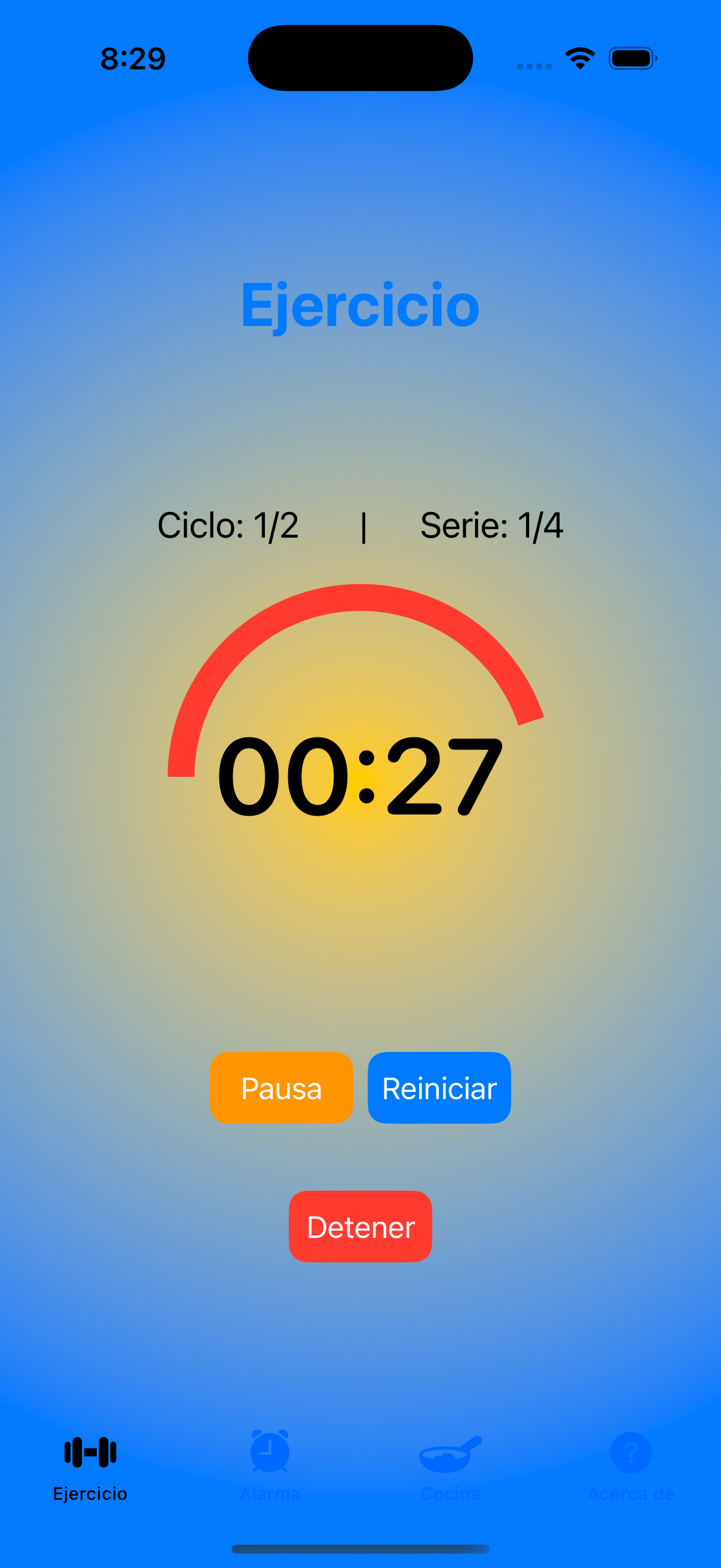Stop the workout with Detener
Image resolution: width=721 pixels, height=1568 pixels.
click(x=360, y=1226)
